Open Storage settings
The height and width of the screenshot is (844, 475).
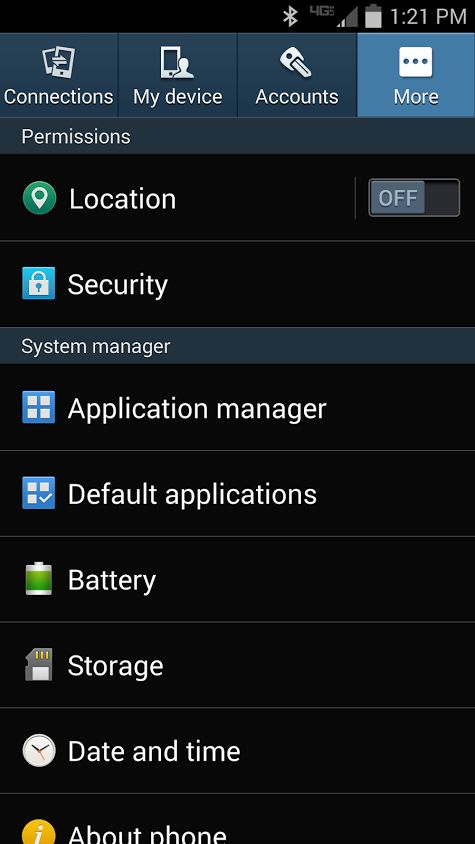[x=238, y=665]
